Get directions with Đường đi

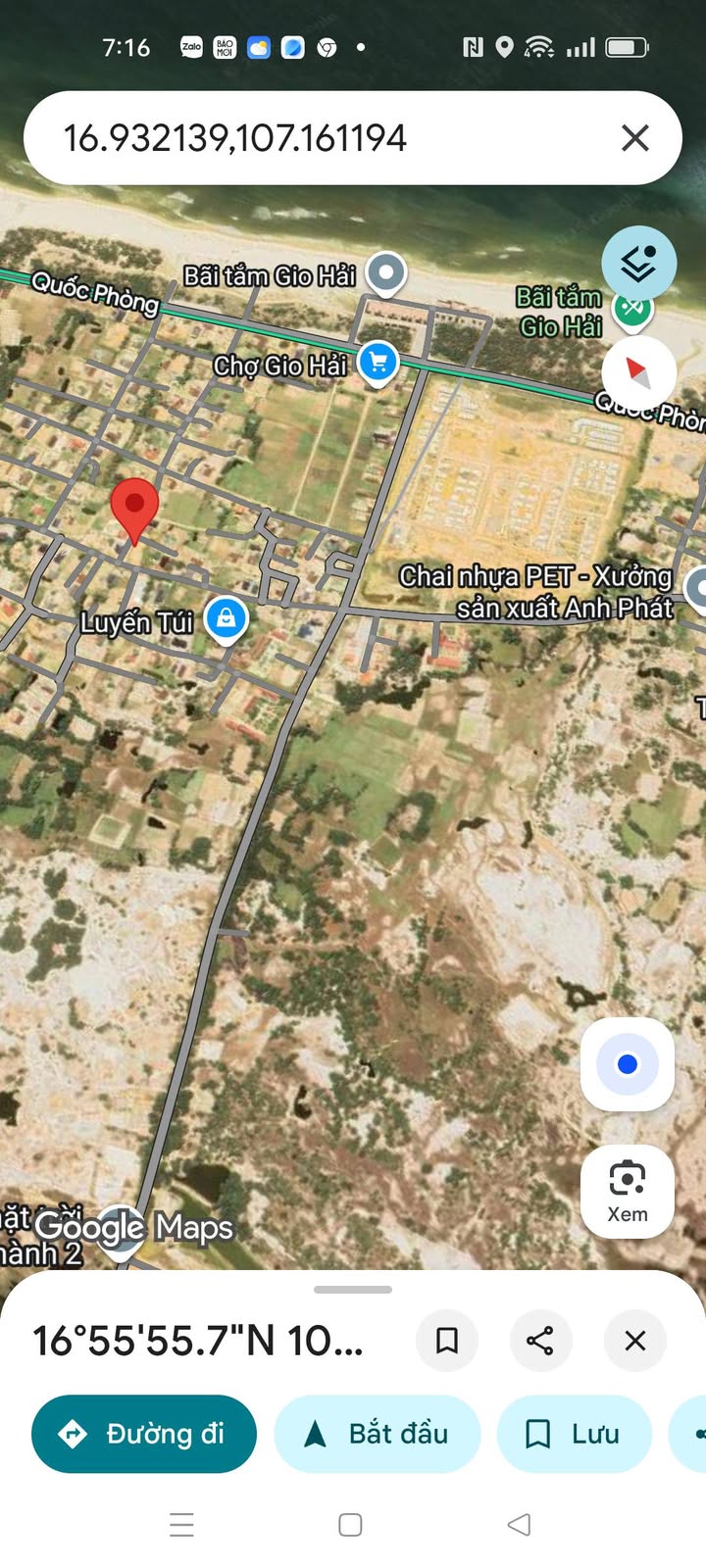pyautogui.click(x=144, y=1434)
